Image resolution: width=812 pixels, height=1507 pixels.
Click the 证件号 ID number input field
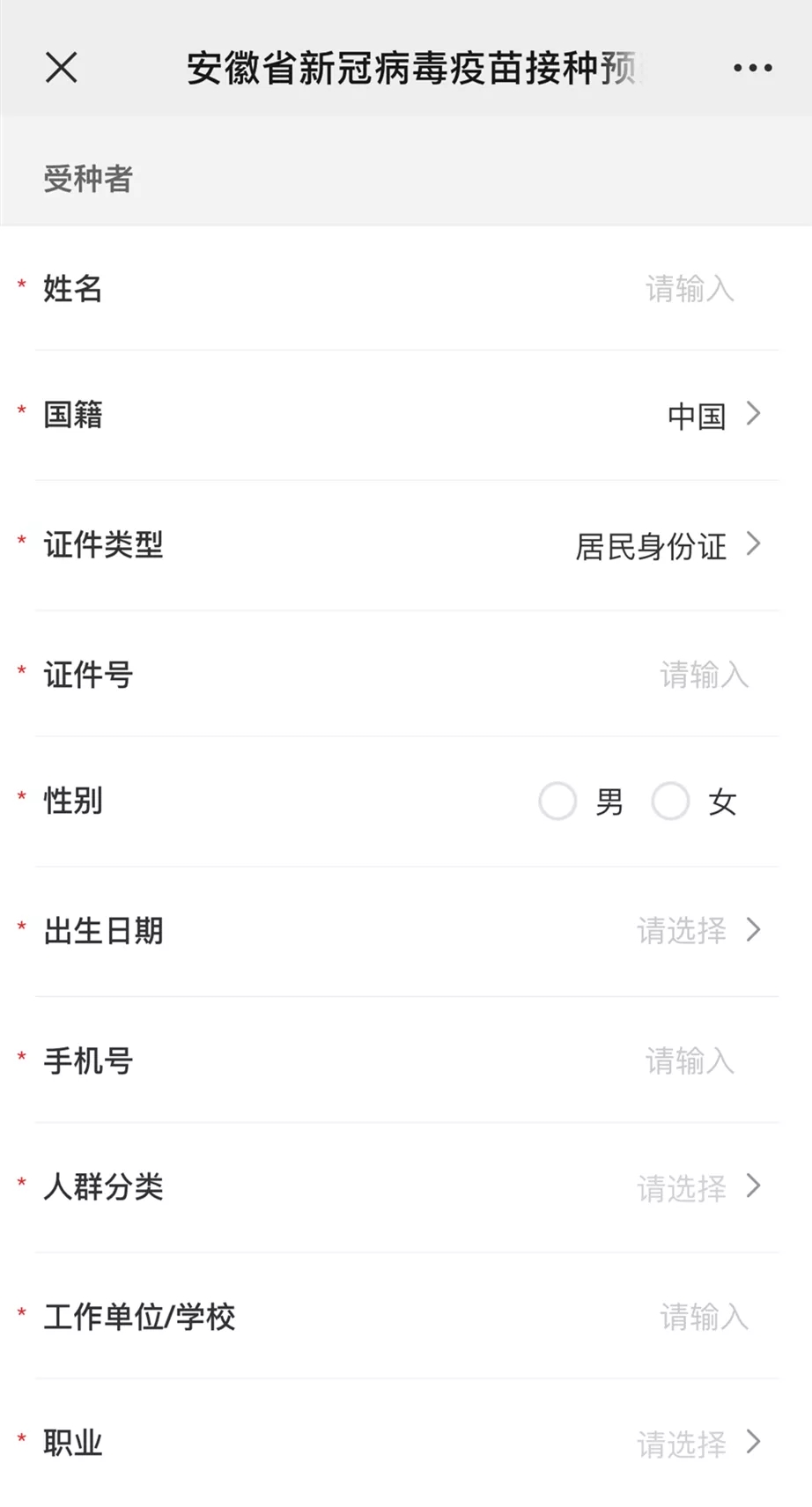[705, 675]
